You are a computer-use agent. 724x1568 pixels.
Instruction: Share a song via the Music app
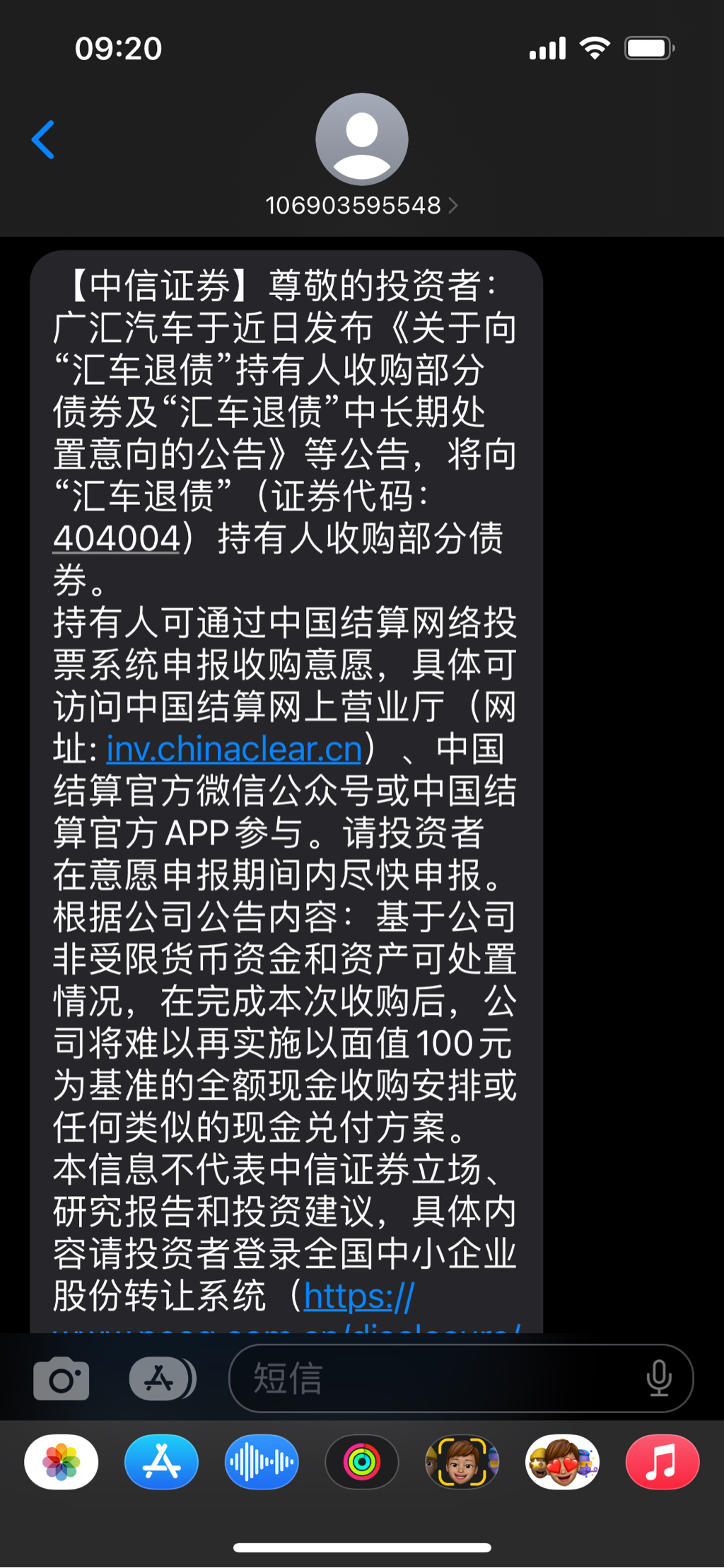point(662,1462)
